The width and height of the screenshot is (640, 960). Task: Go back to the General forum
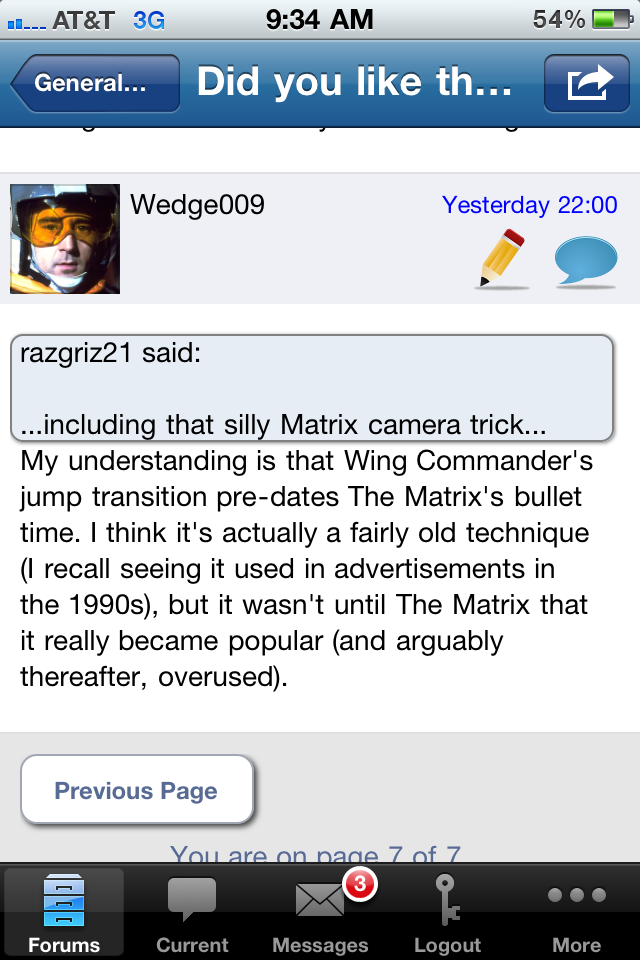95,84
